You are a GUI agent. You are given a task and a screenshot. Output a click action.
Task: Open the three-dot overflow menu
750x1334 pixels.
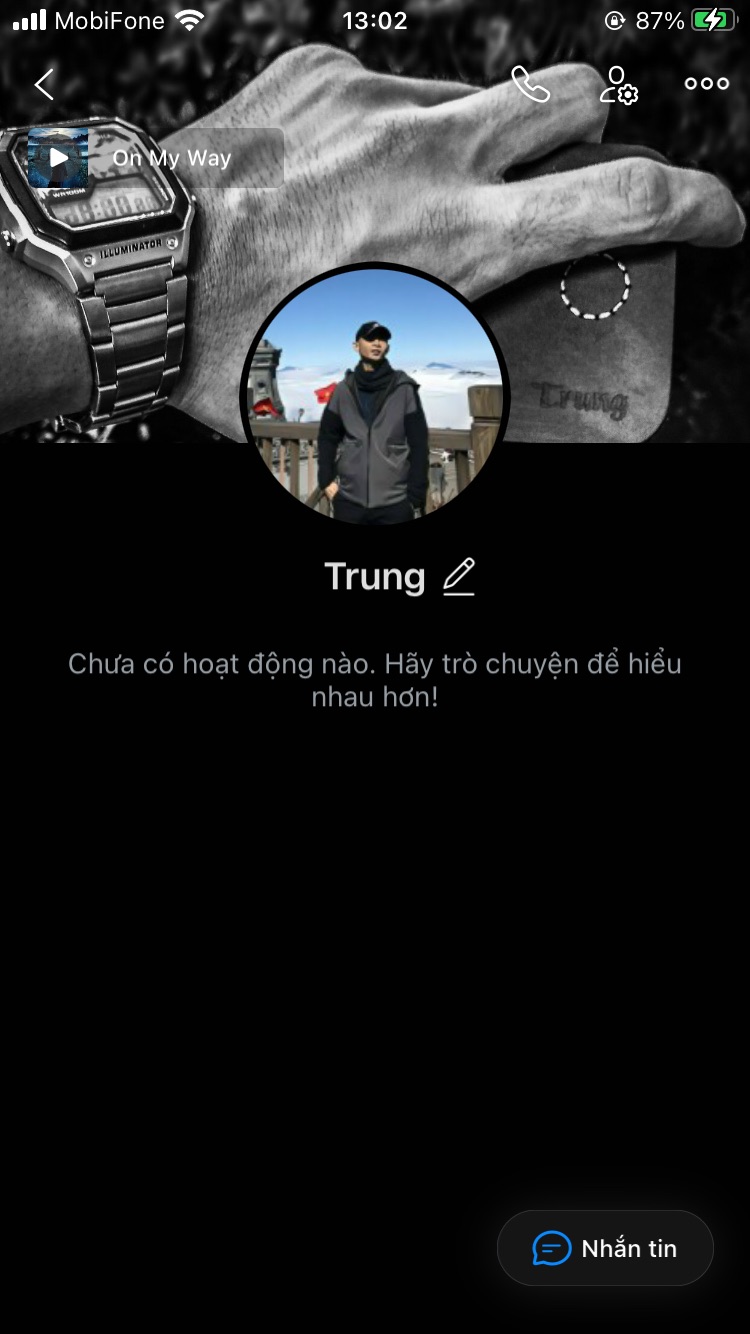coord(706,85)
